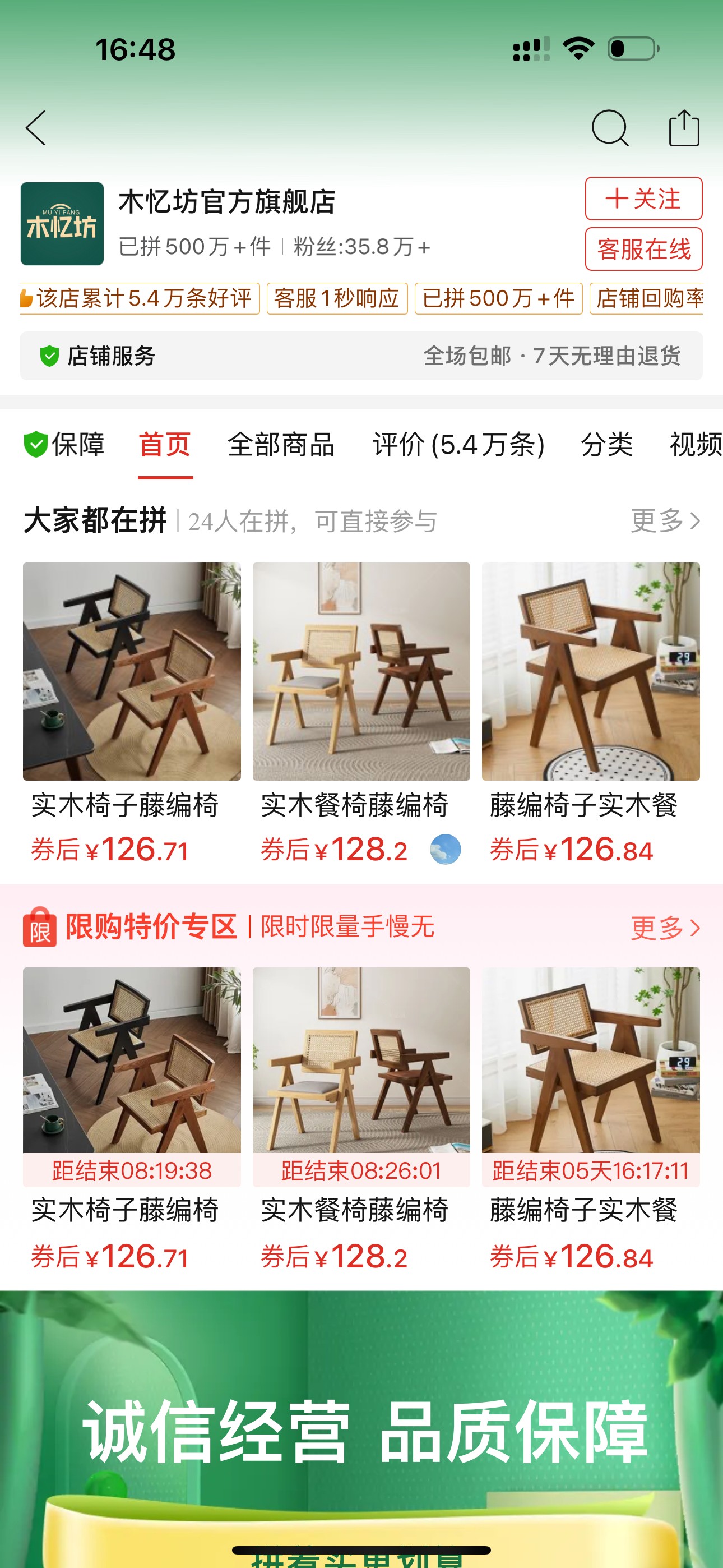The height and width of the screenshot is (1568, 723).
Task: Open the 评价 (5.4万条) tab
Action: tap(459, 444)
